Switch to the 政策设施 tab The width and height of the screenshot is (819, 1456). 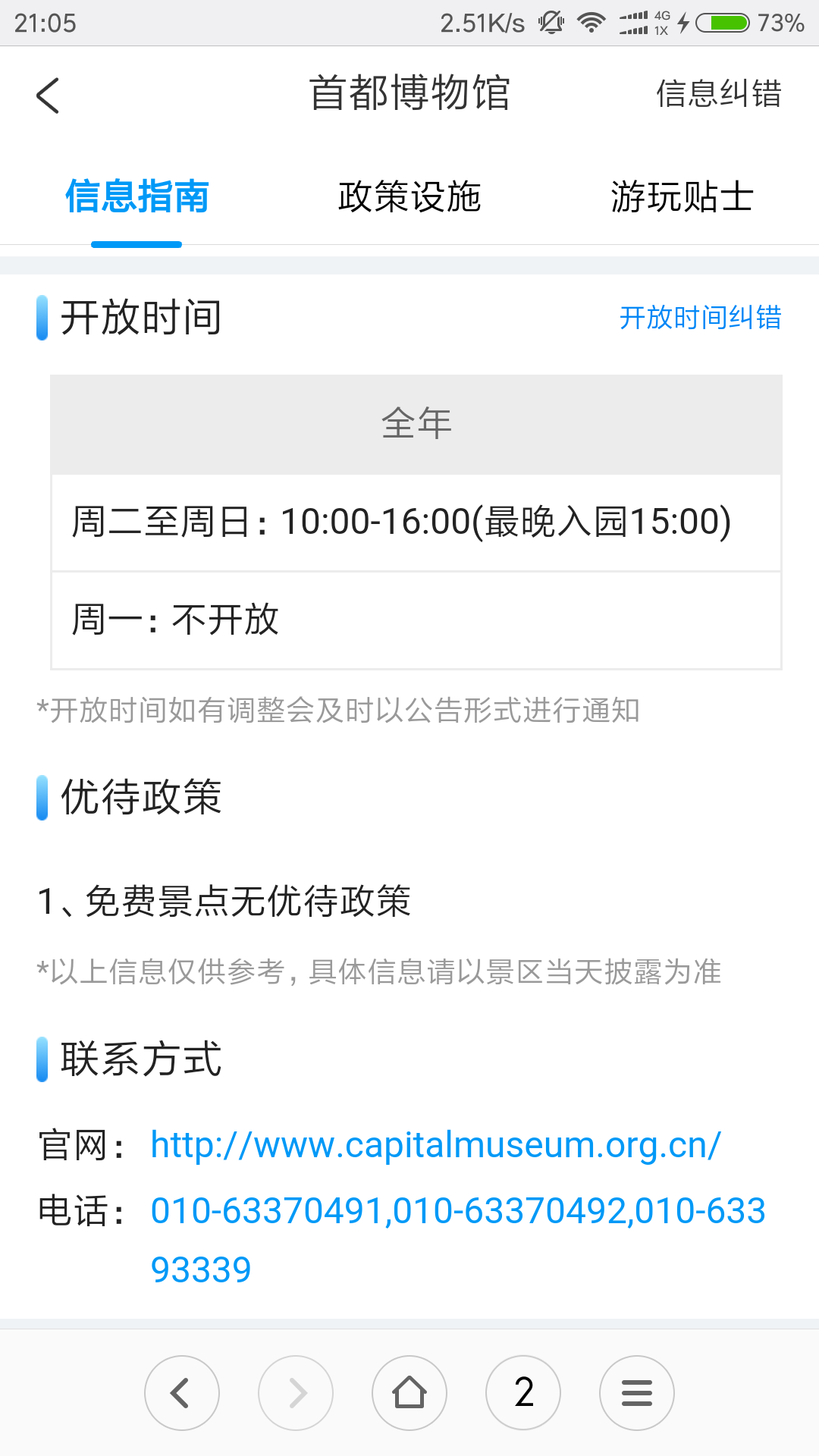click(x=409, y=197)
